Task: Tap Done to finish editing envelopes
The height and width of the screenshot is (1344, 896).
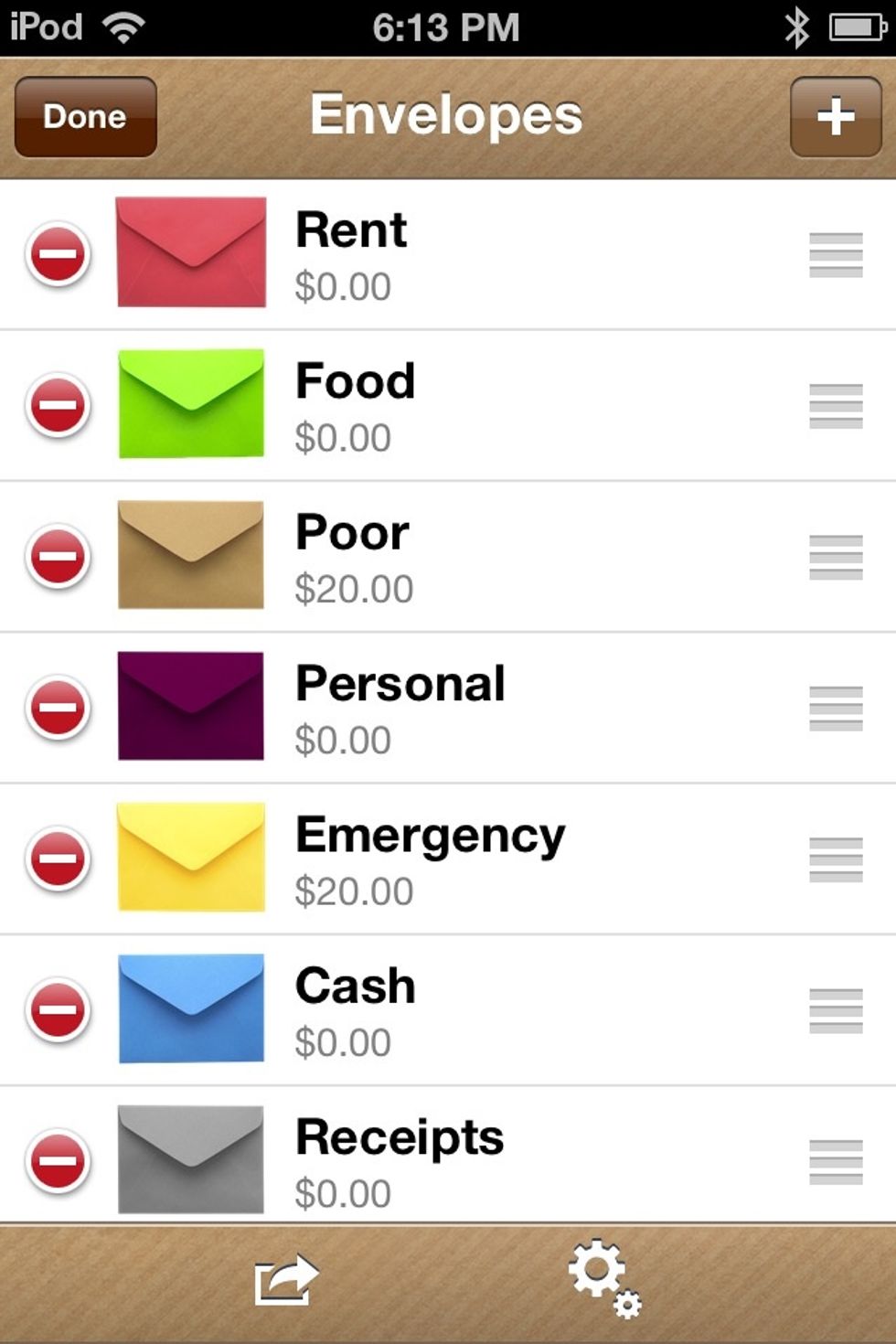Action: (85, 117)
